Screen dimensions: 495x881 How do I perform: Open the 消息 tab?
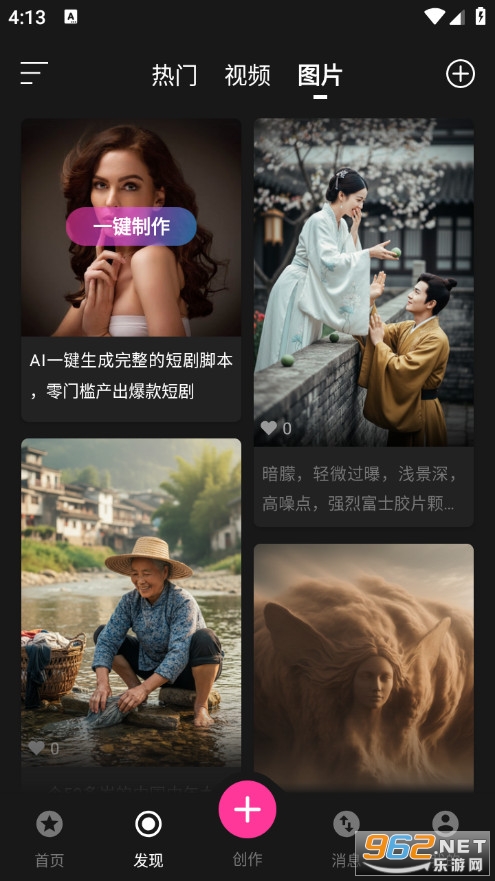346,838
